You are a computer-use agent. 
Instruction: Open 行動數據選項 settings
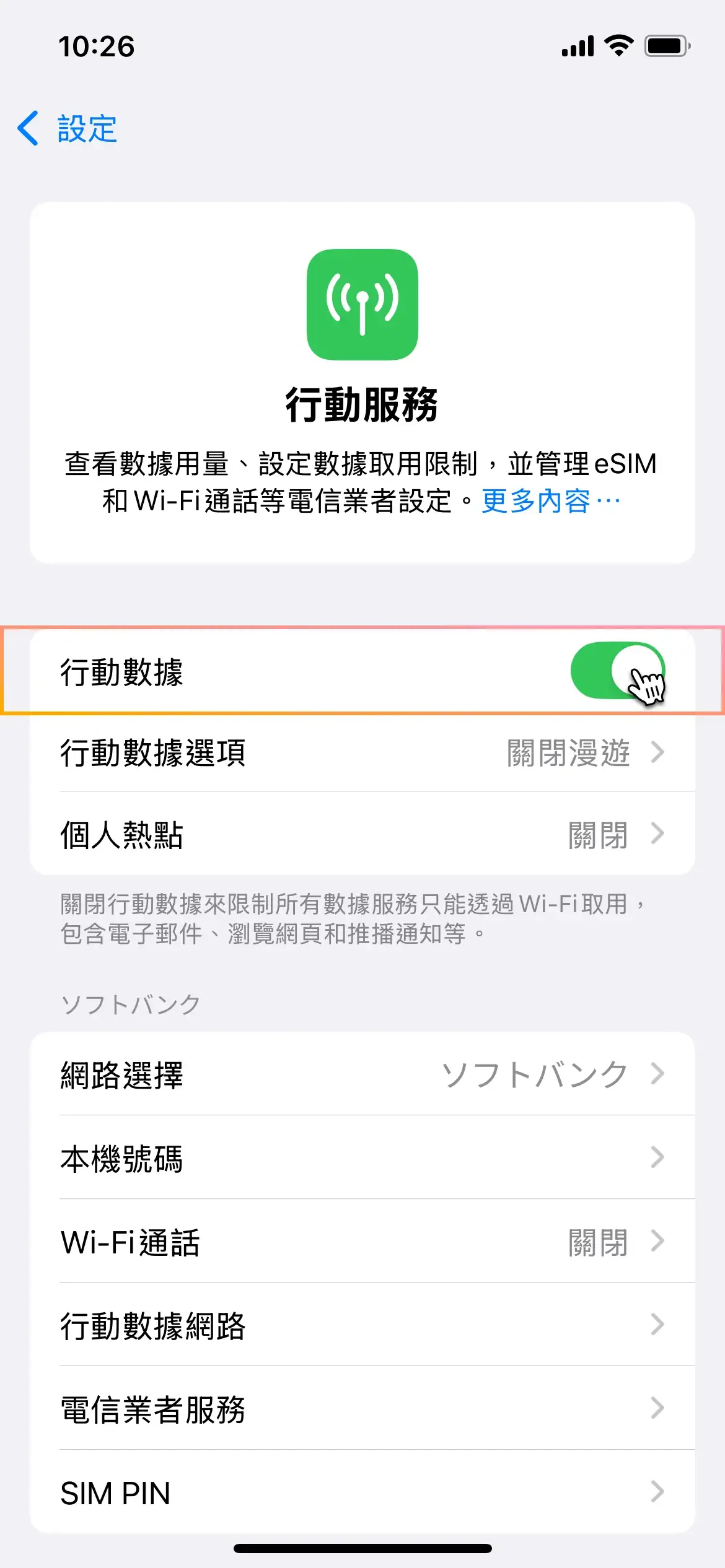pos(362,753)
